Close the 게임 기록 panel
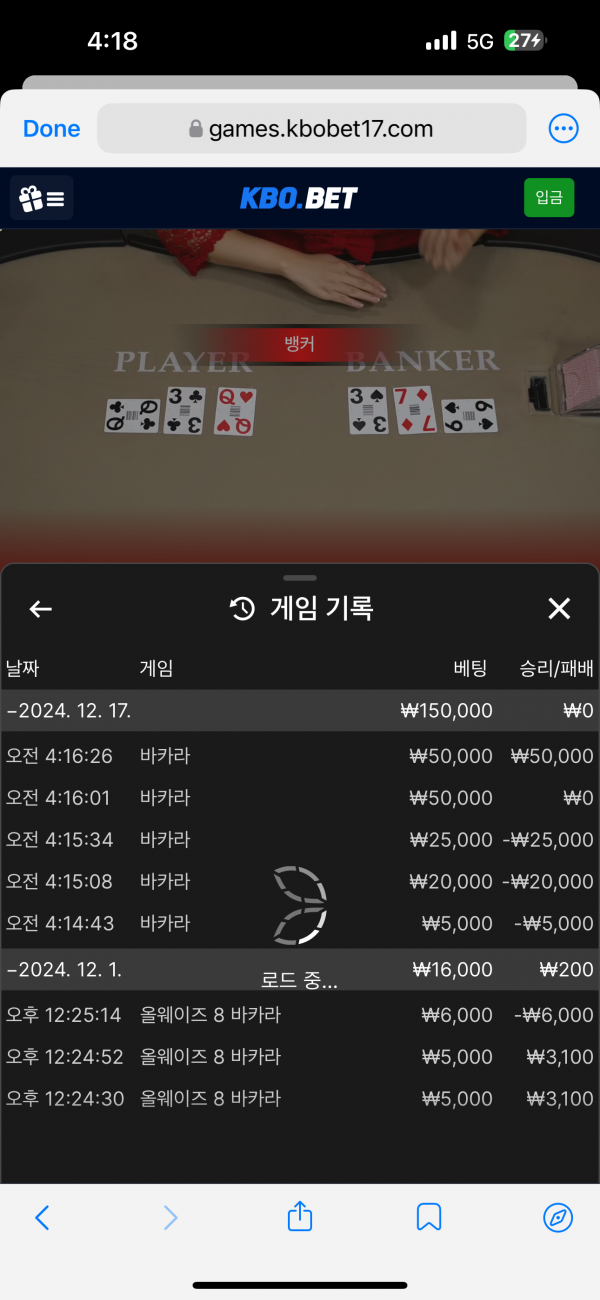This screenshot has height=1300, width=600. [x=559, y=608]
